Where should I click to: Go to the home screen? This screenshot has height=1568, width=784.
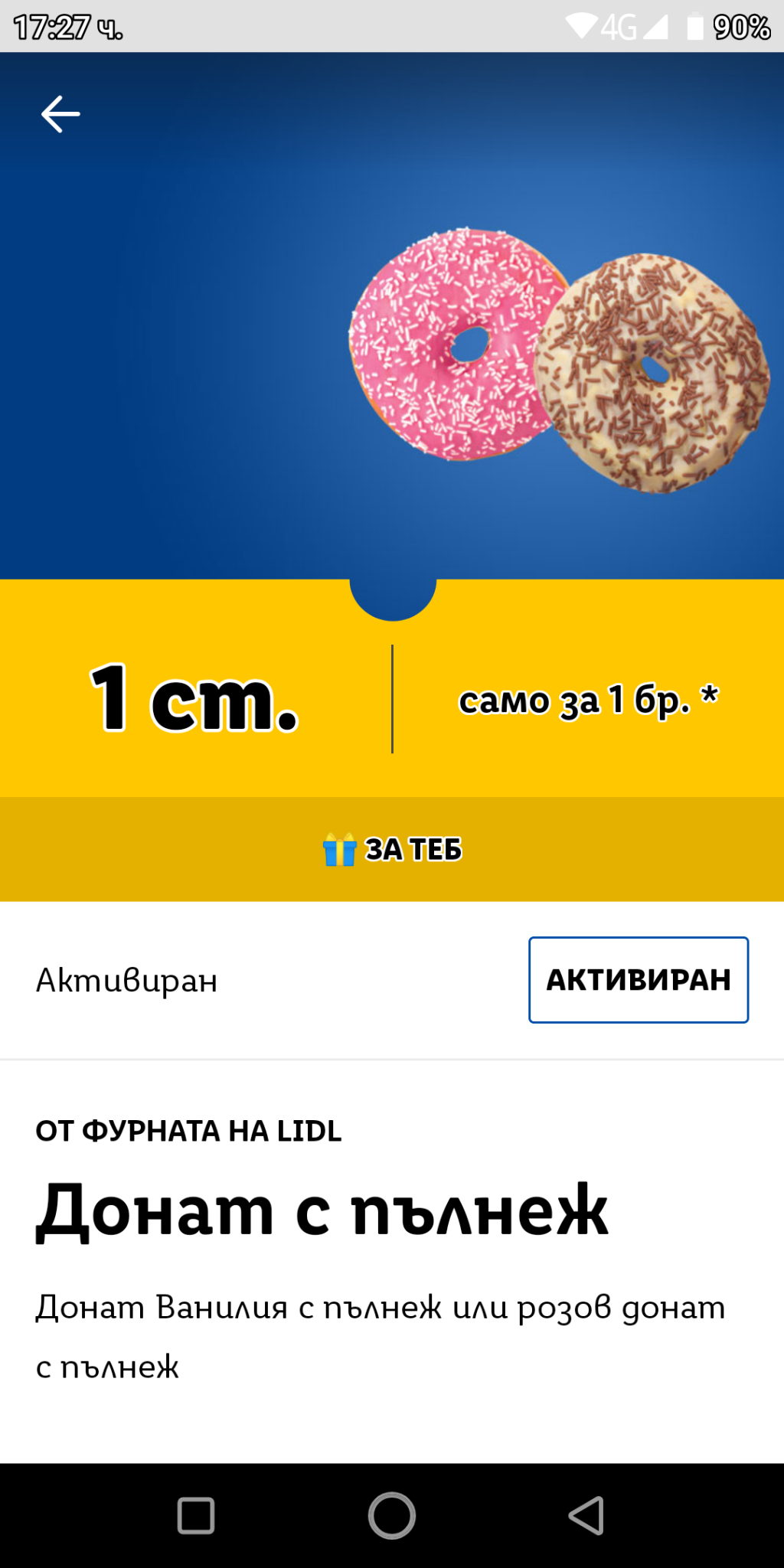coord(392,1515)
